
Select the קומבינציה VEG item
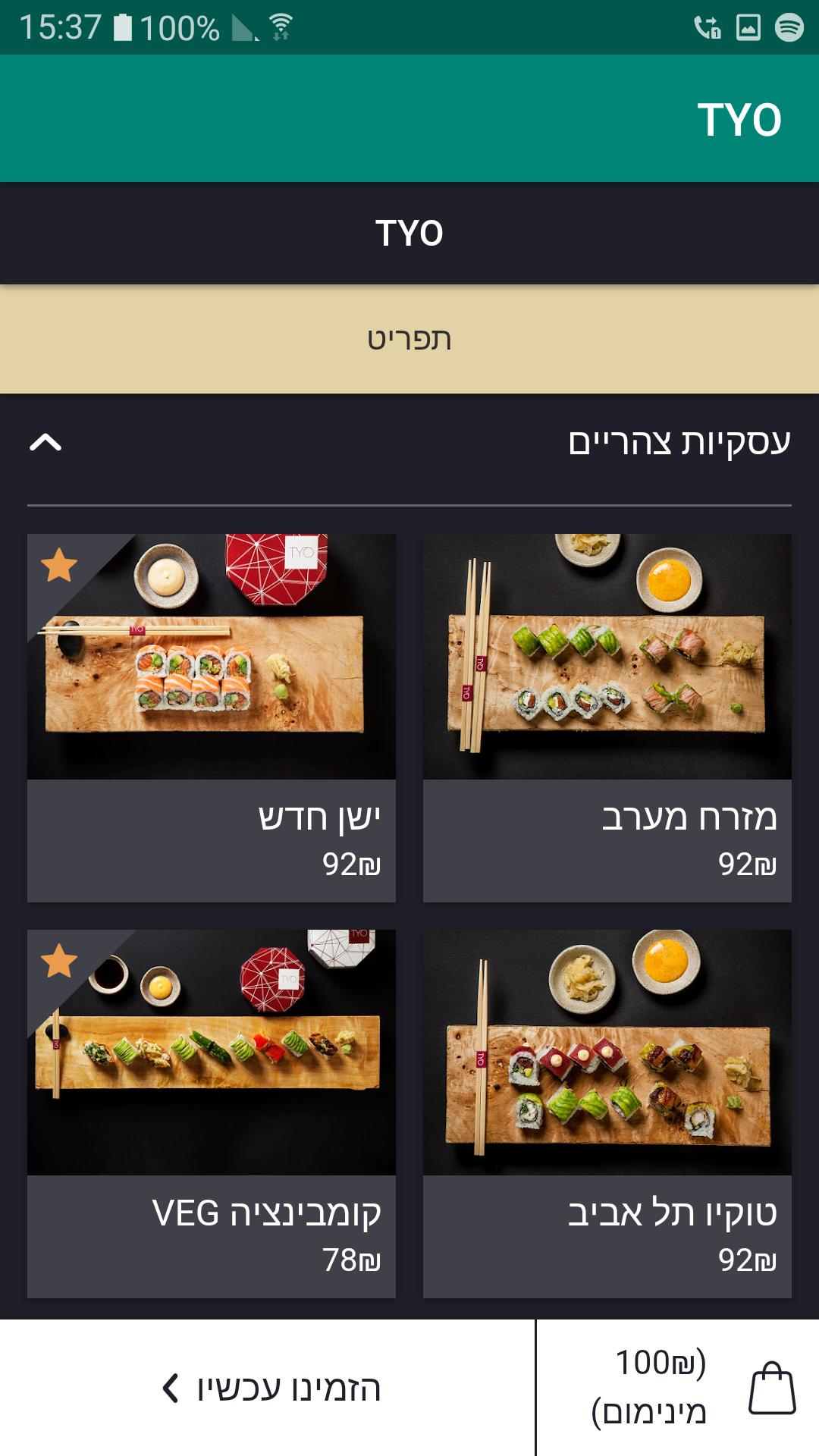(212, 1113)
